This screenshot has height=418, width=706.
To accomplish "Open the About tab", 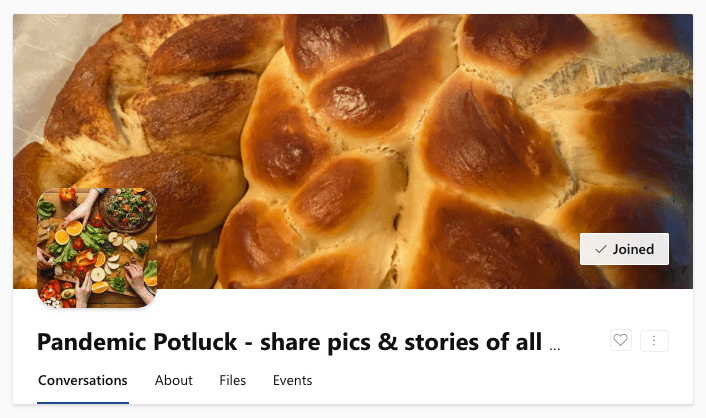I will pos(174,381).
